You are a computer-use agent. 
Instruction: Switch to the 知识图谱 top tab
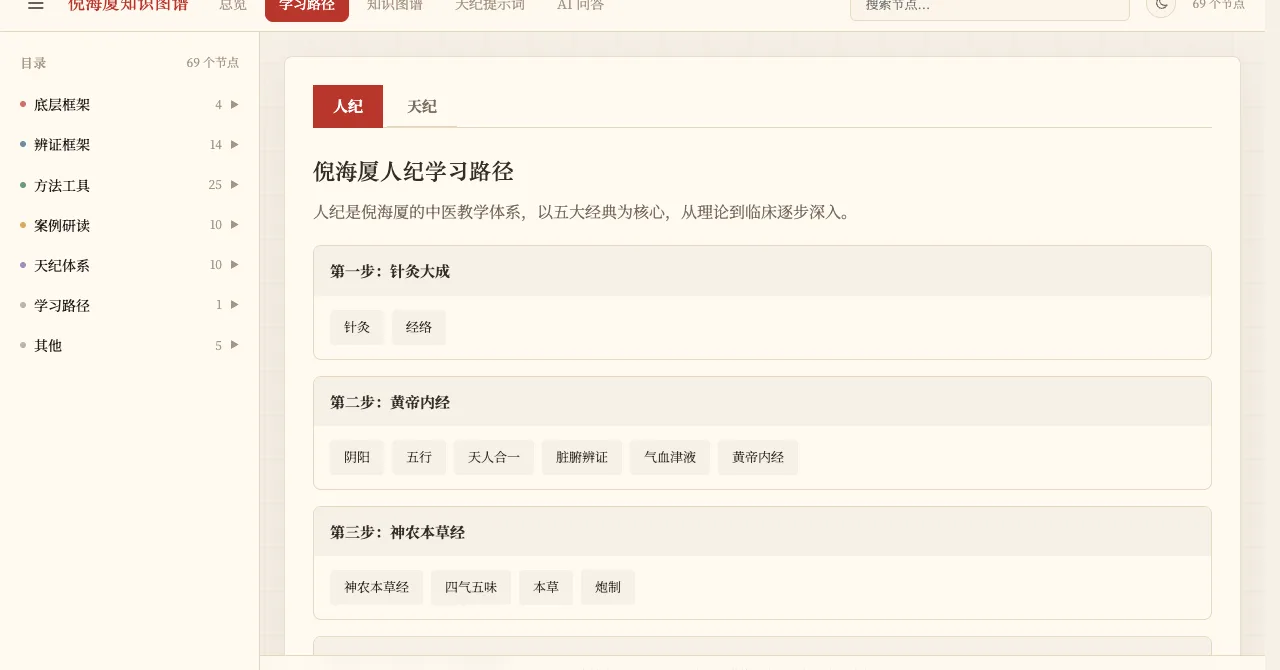(395, 5)
